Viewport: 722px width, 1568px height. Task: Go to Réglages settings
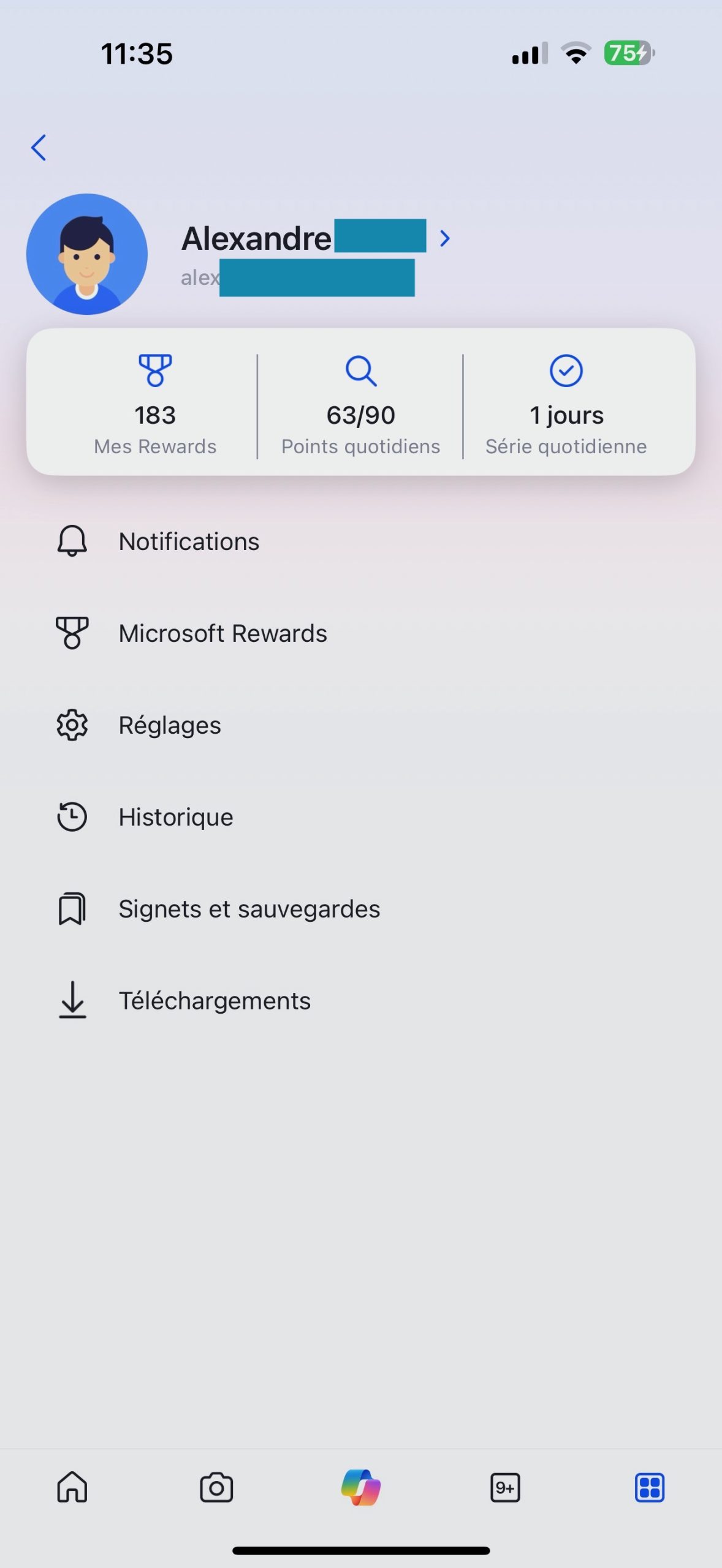170,725
